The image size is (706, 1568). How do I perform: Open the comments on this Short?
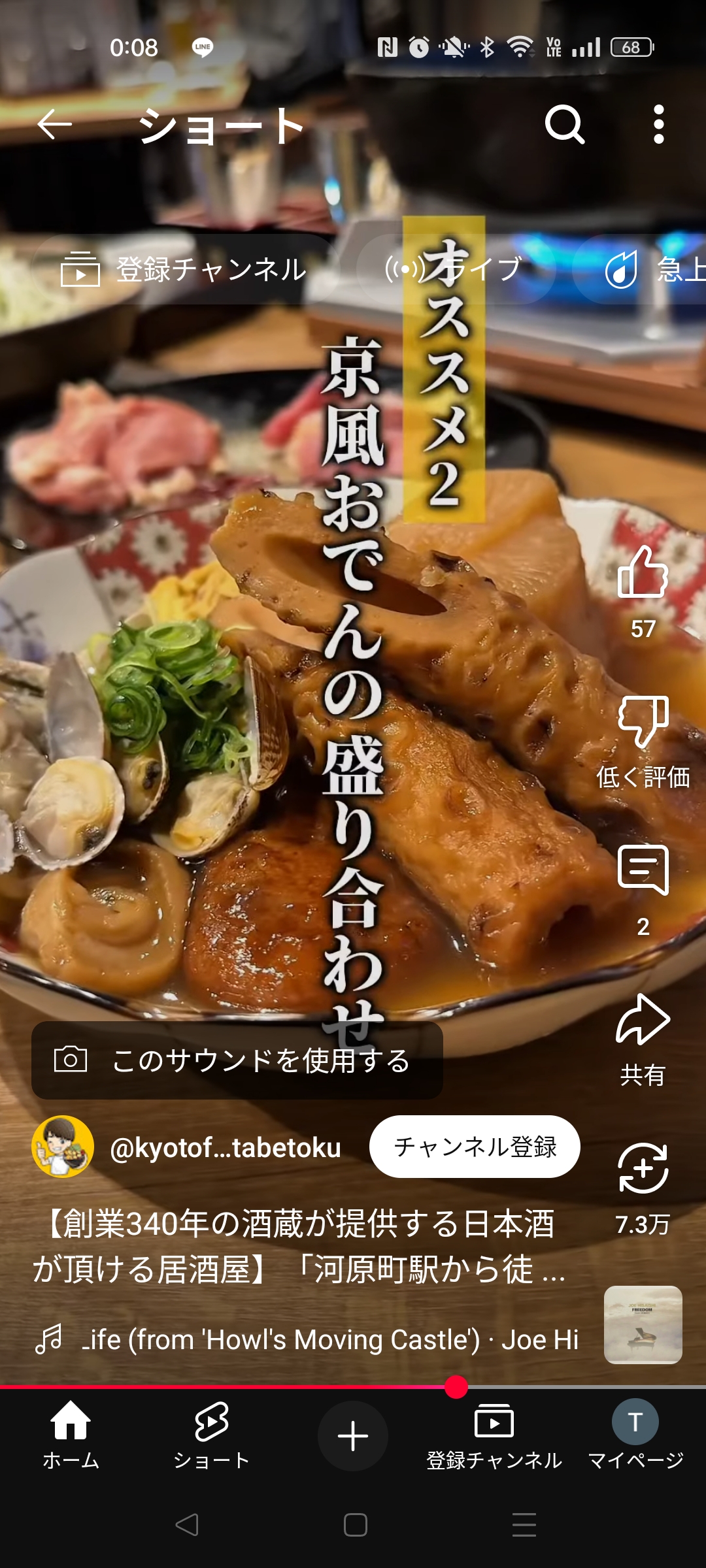[x=643, y=890]
